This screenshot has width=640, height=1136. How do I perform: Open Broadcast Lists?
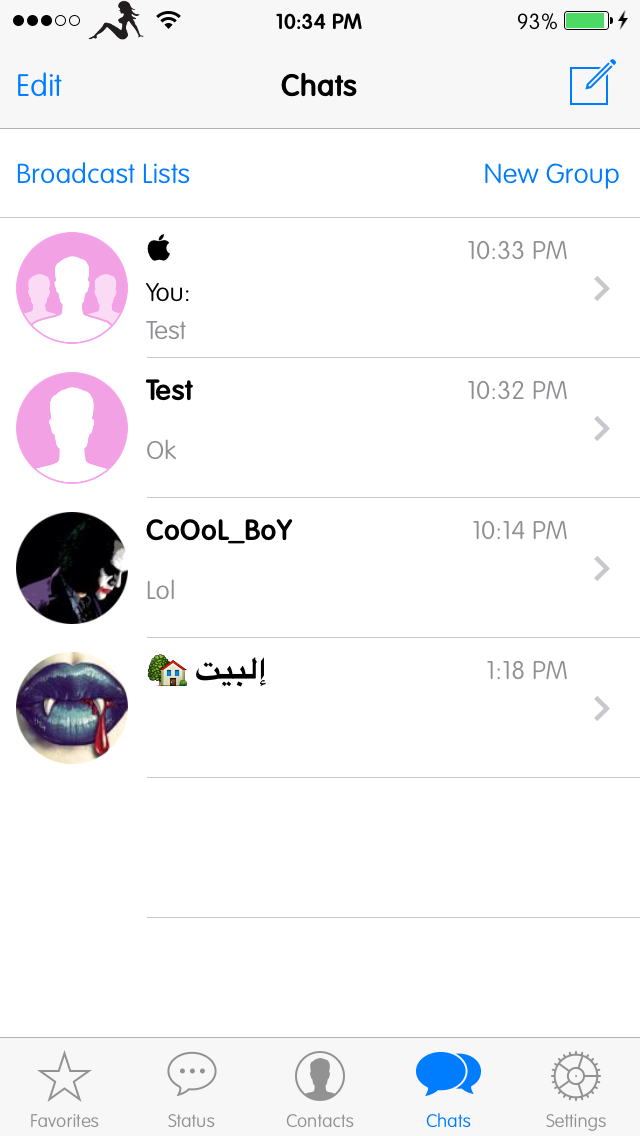103,174
